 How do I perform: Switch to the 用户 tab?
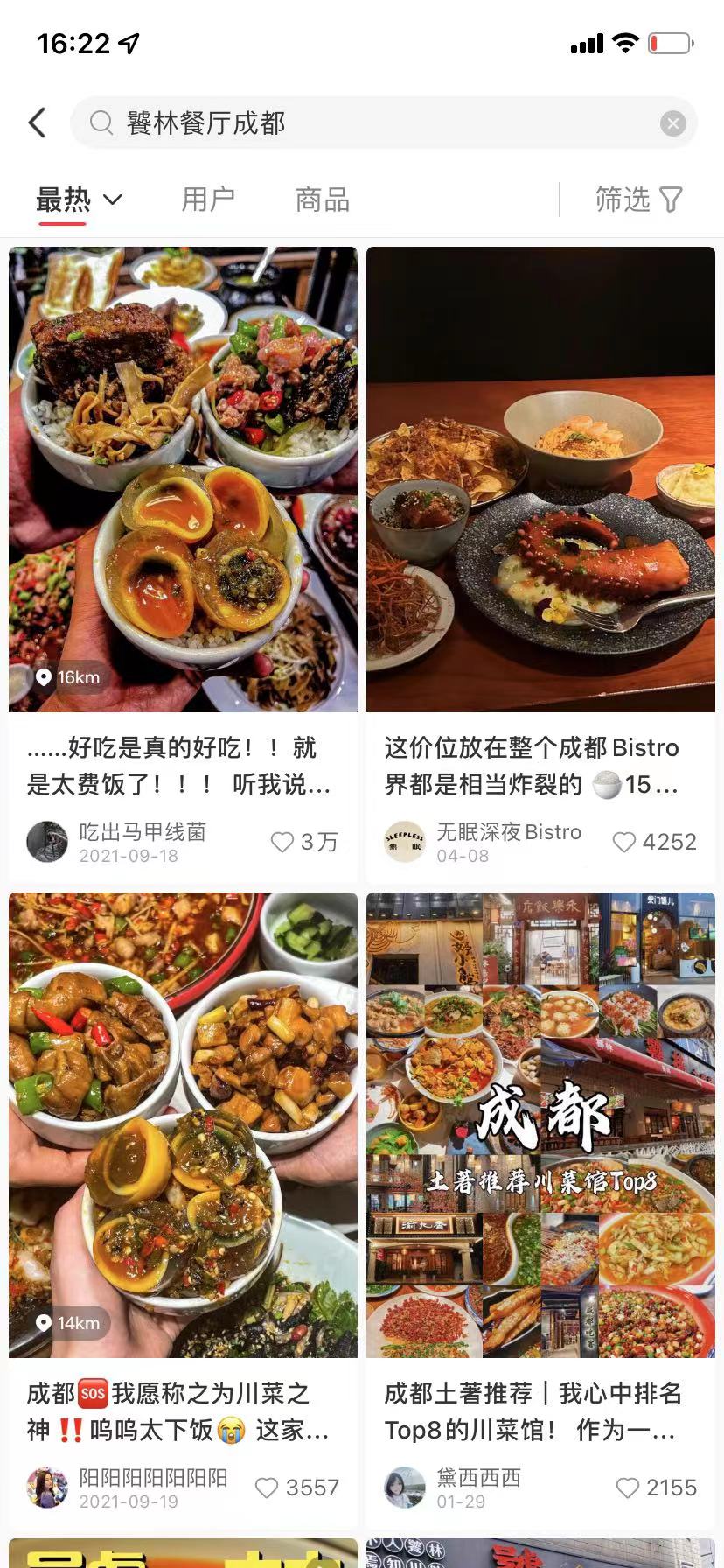tap(208, 199)
